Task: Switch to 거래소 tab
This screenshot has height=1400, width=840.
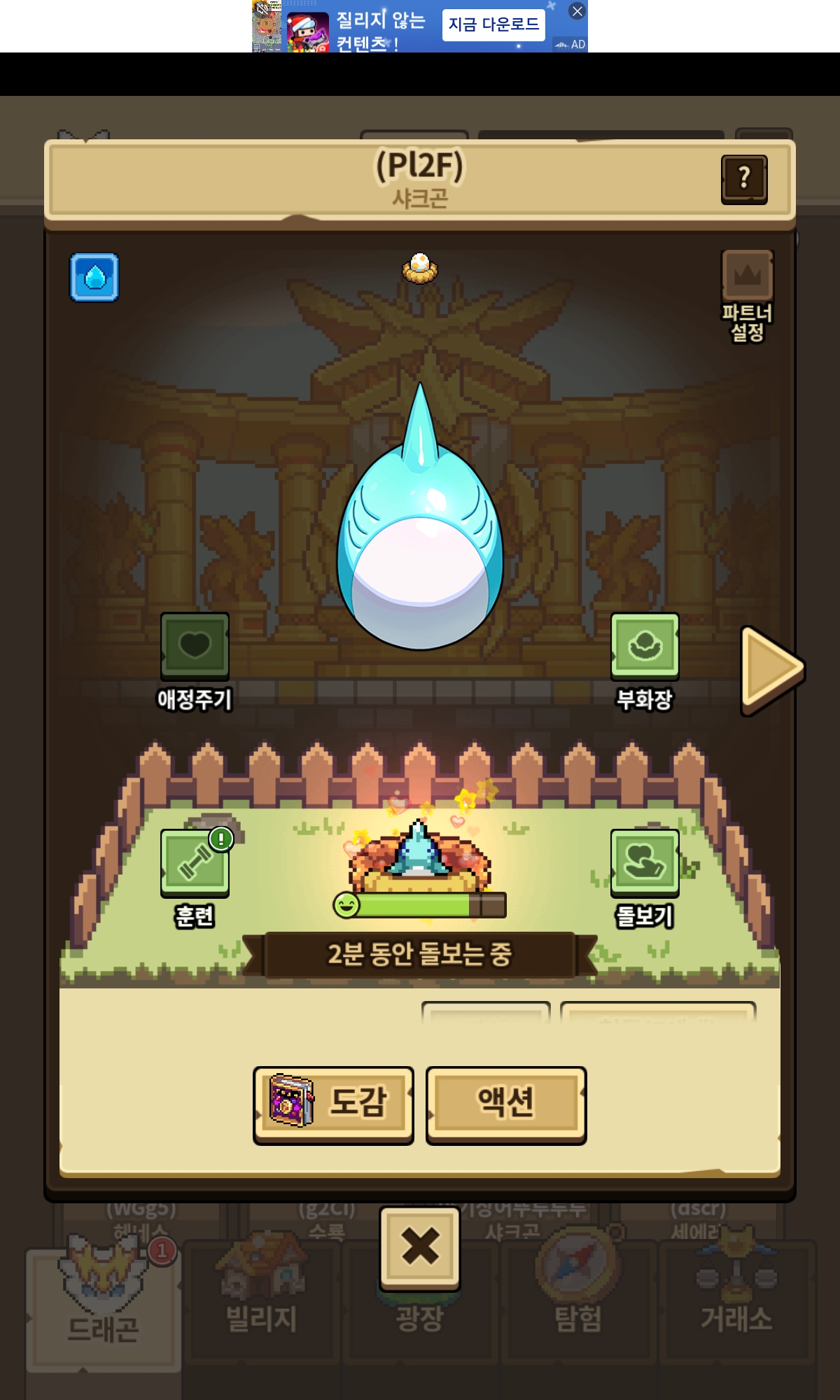Action: click(x=736, y=1302)
